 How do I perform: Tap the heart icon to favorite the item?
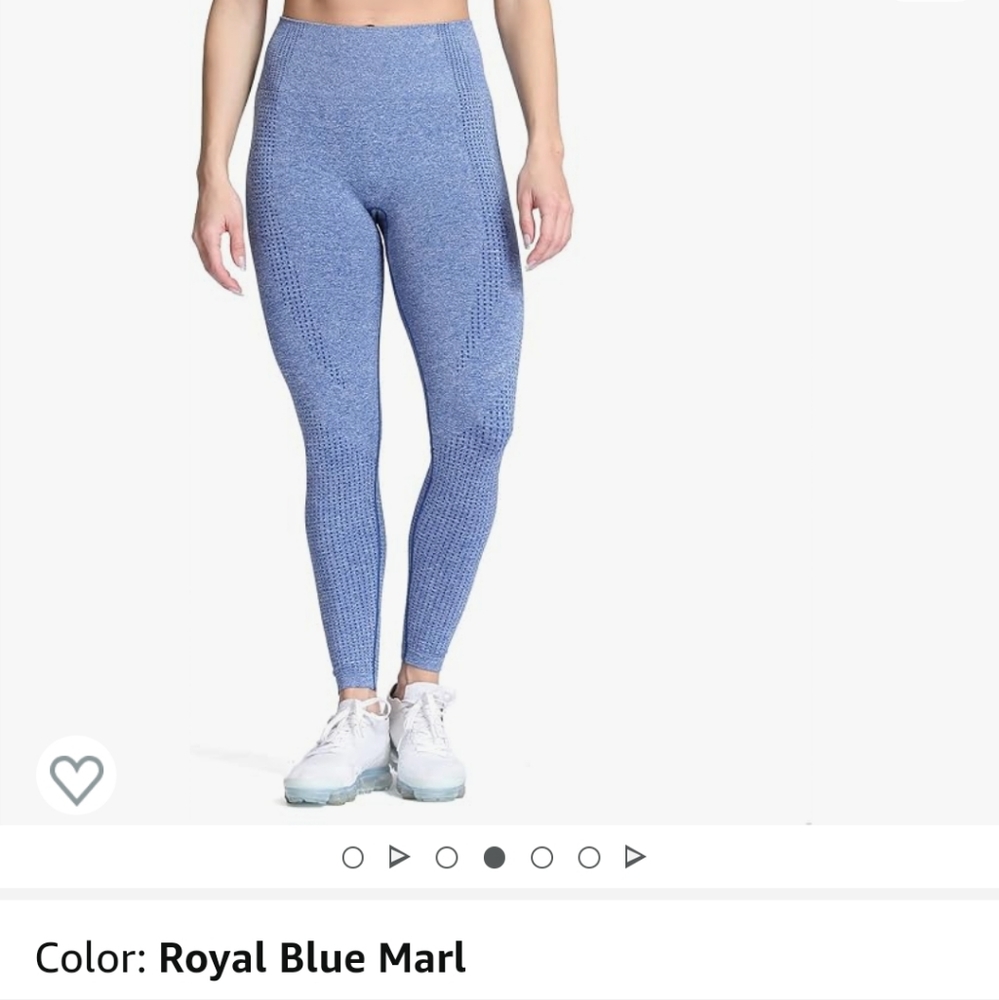pyautogui.click(x=79, y=775)
